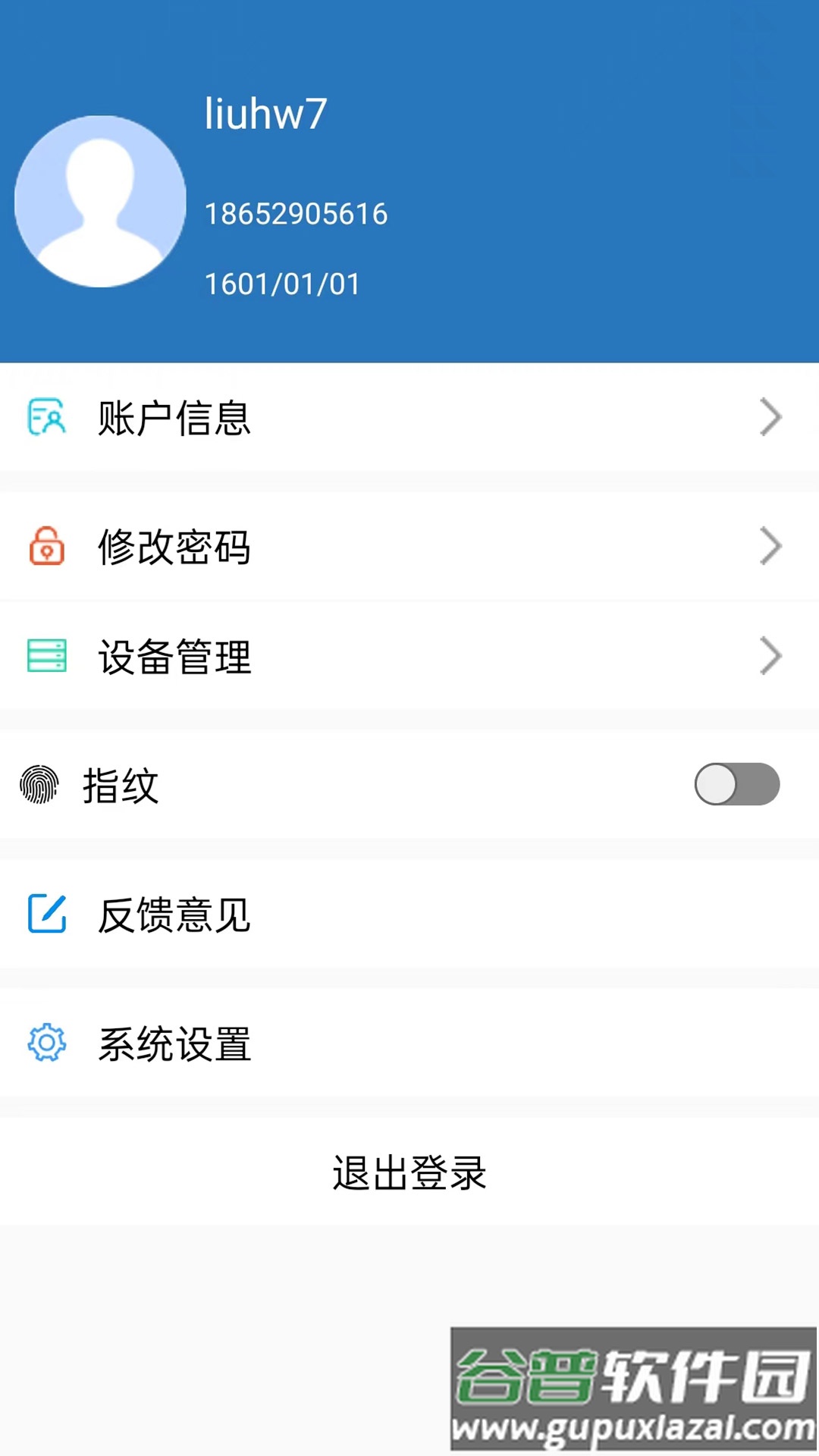The width and height of the screenshot is (819, 1456).
Task: Open 修改密码 using the right chevron
Action: coord(770,545)
